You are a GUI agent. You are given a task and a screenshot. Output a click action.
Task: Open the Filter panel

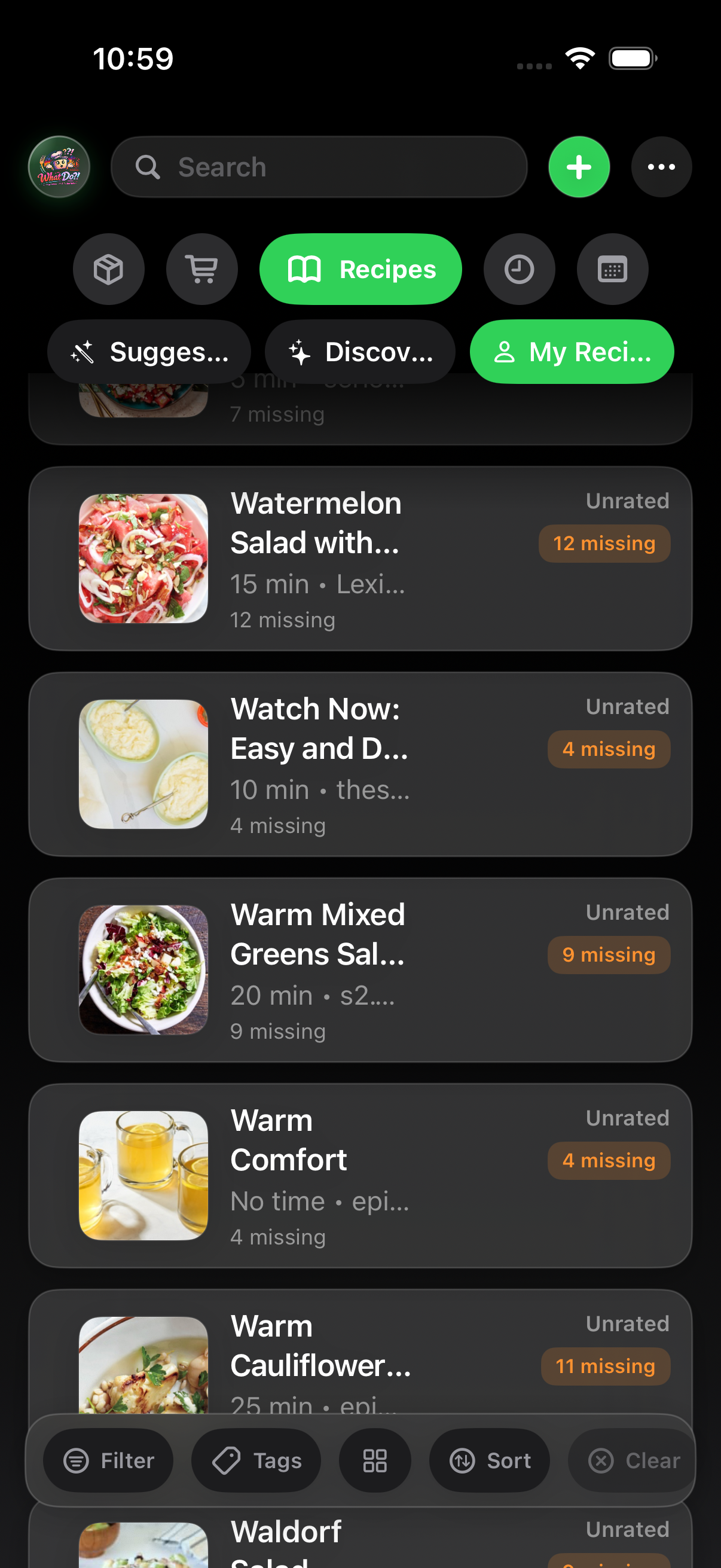[x=108, y=1461]
